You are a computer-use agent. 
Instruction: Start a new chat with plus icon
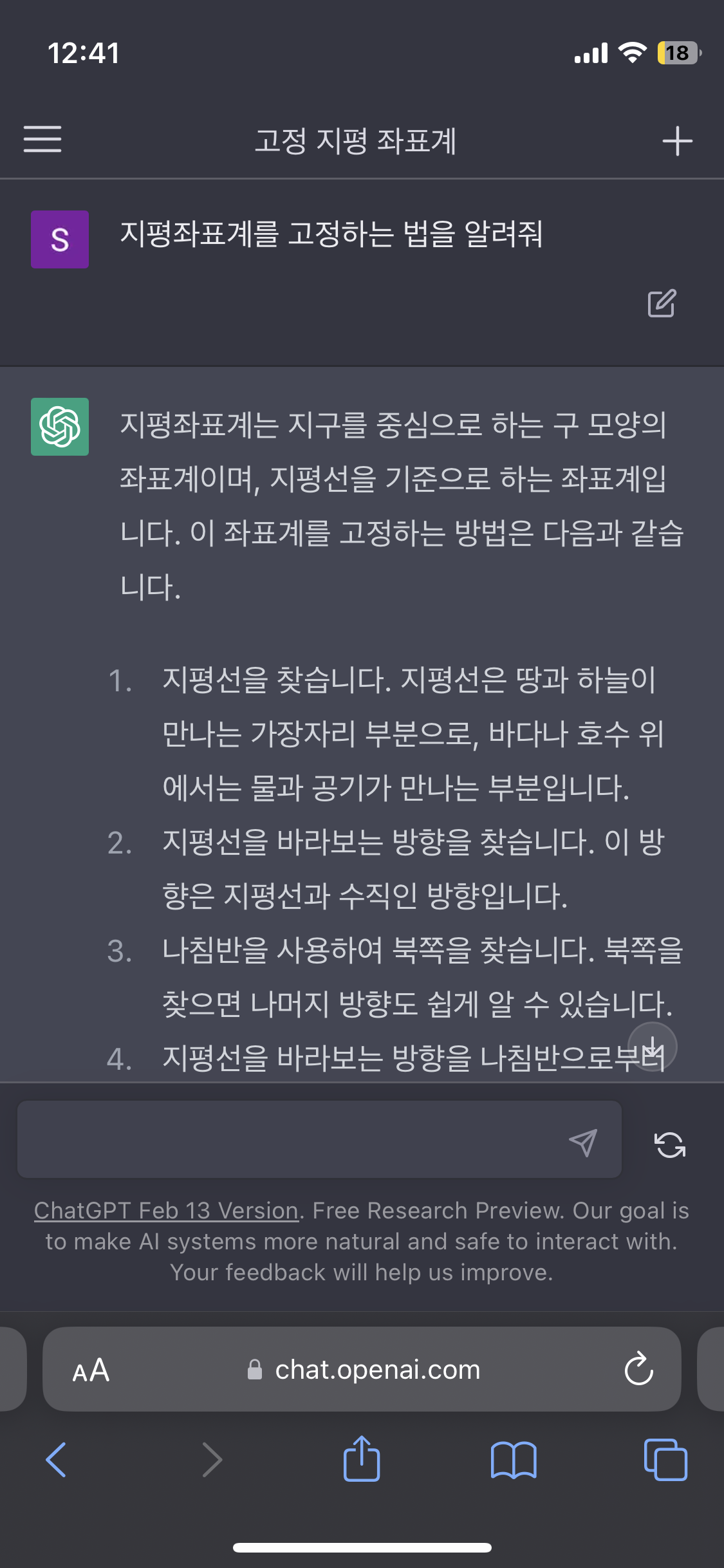click(677, 141)
